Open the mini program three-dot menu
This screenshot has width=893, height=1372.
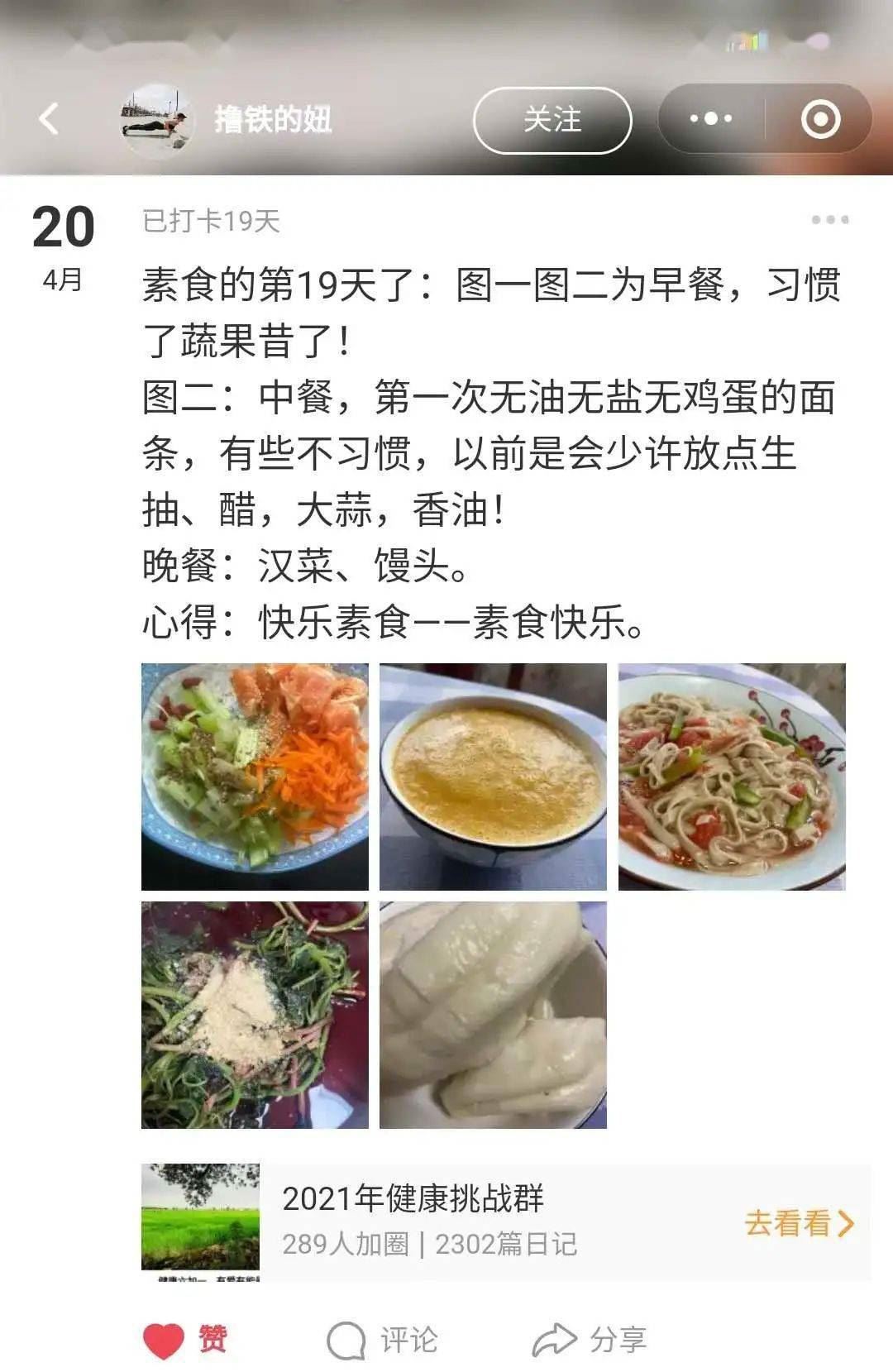711,119
